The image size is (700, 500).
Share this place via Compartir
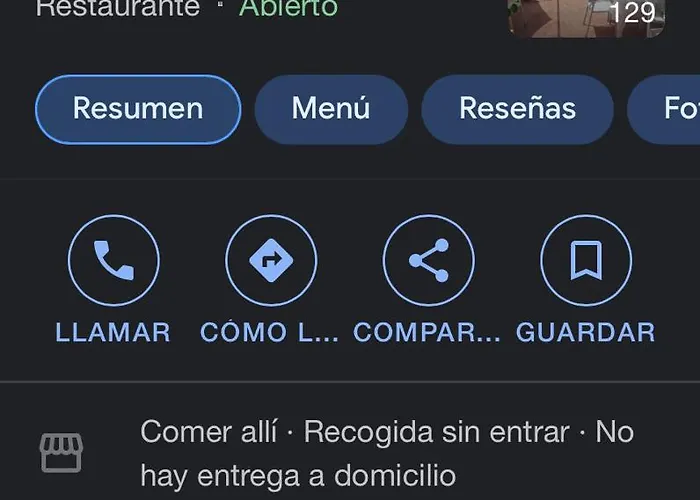(428, 261)
